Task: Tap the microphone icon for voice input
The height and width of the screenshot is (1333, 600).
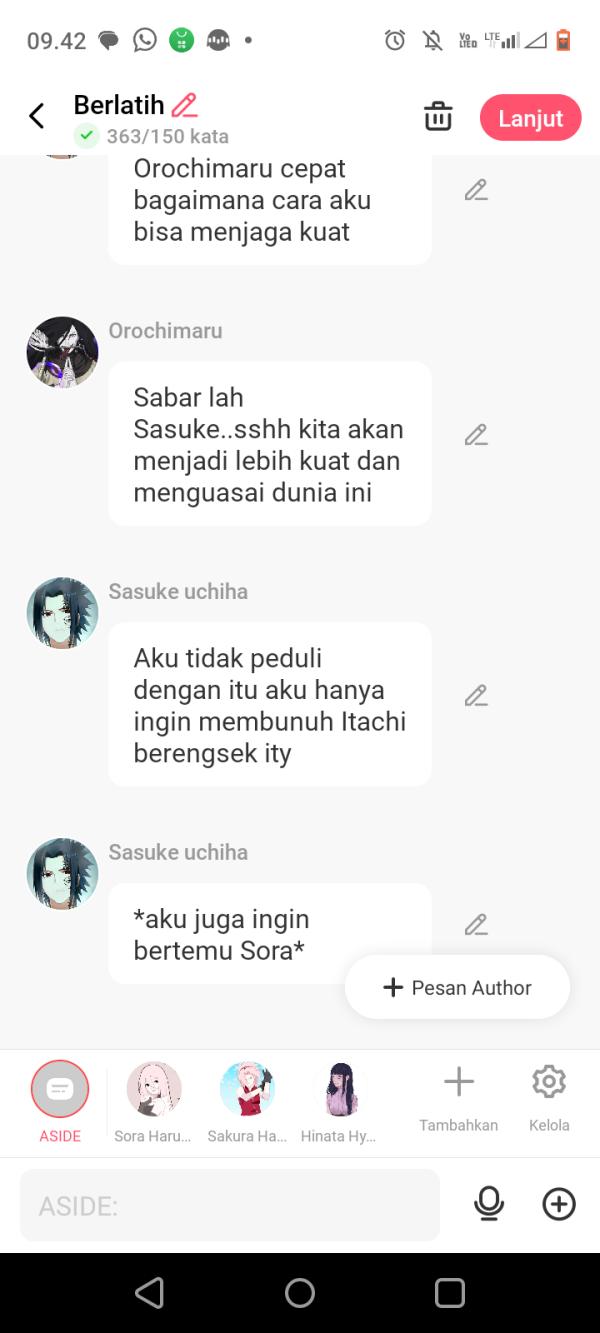Action: click(x=489, y=1204)
